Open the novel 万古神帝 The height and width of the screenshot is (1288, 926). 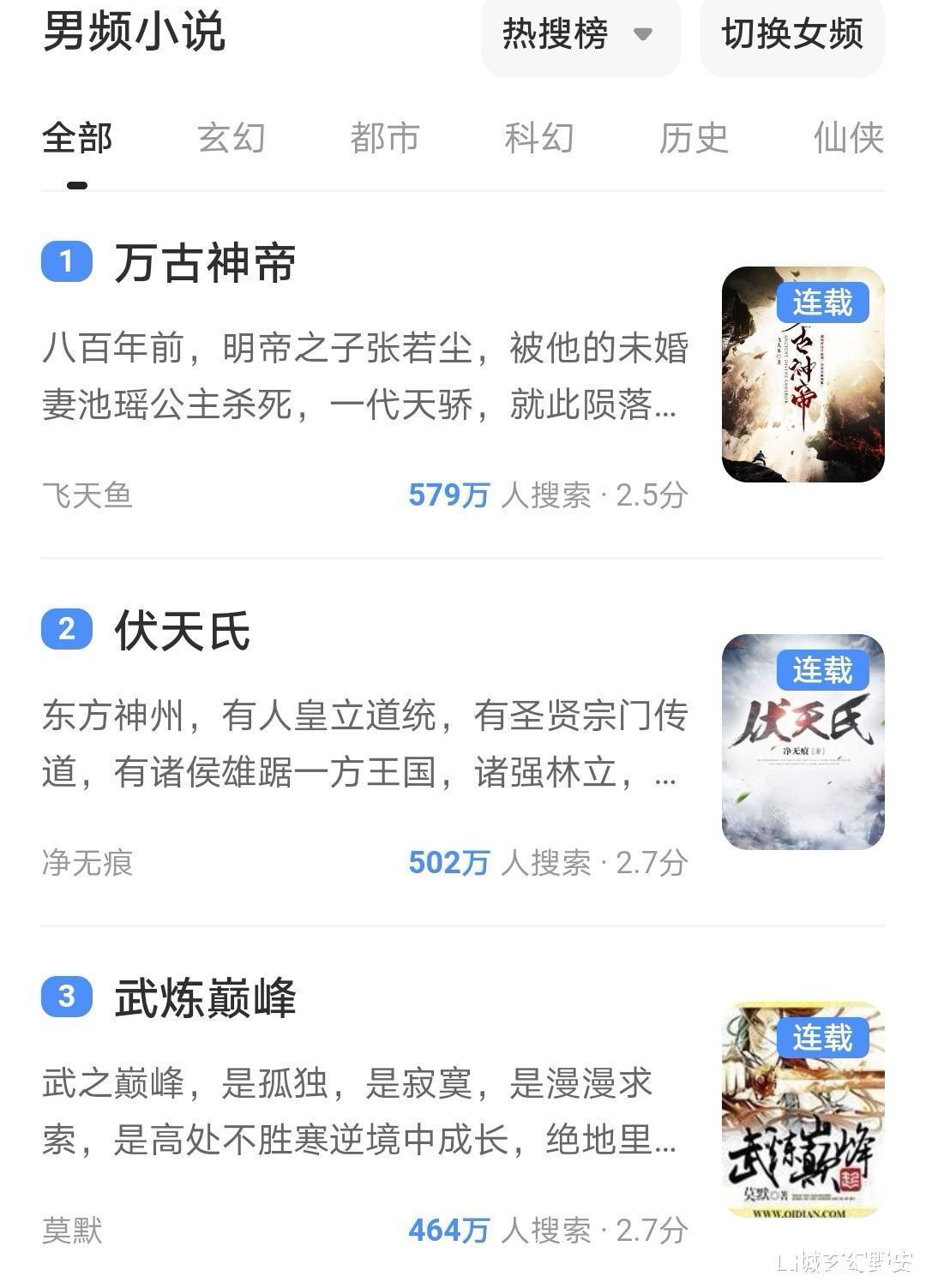(x=206, y=263)
